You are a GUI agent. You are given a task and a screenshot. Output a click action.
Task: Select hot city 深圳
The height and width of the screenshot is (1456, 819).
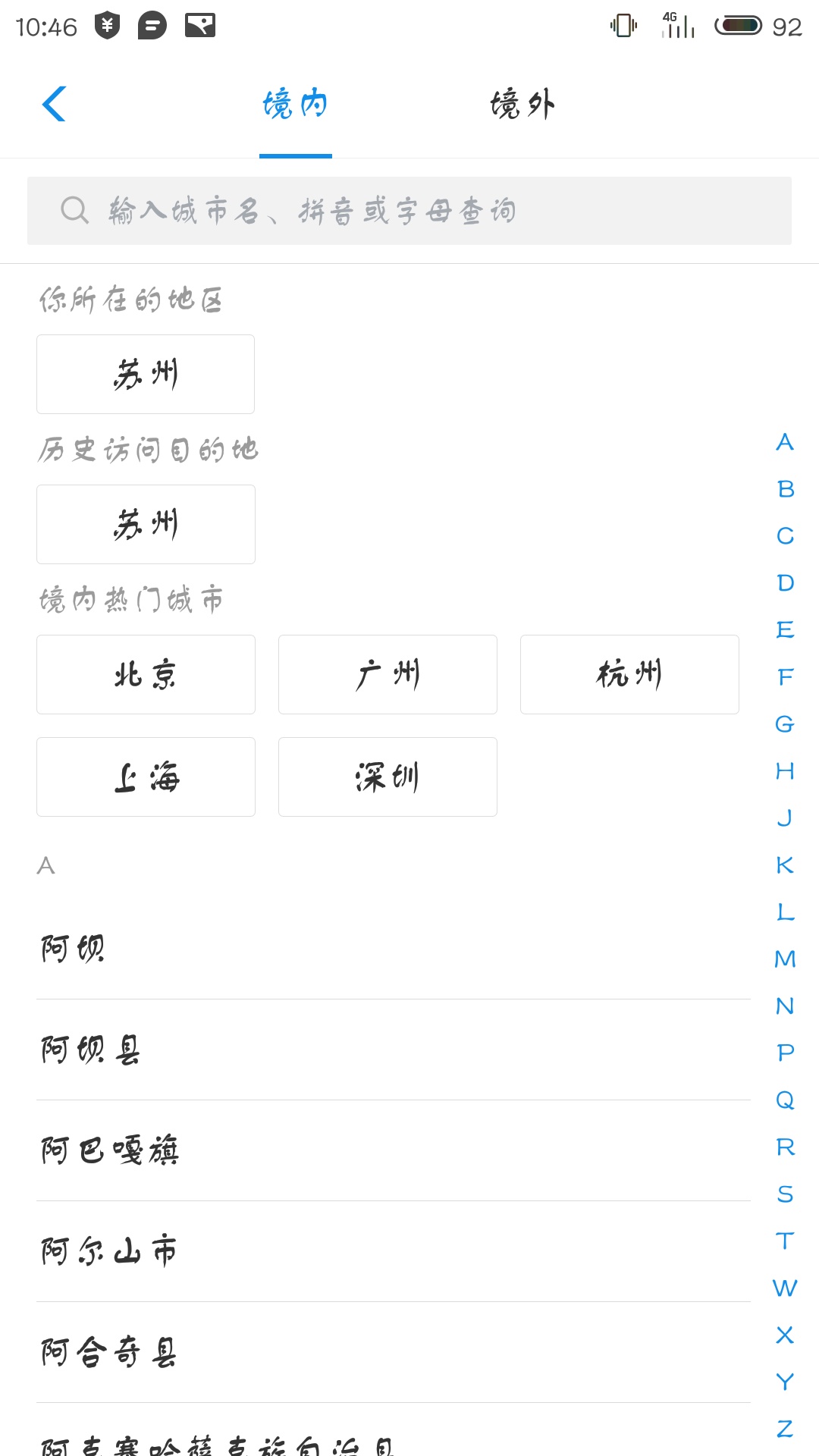pos(388,777)
